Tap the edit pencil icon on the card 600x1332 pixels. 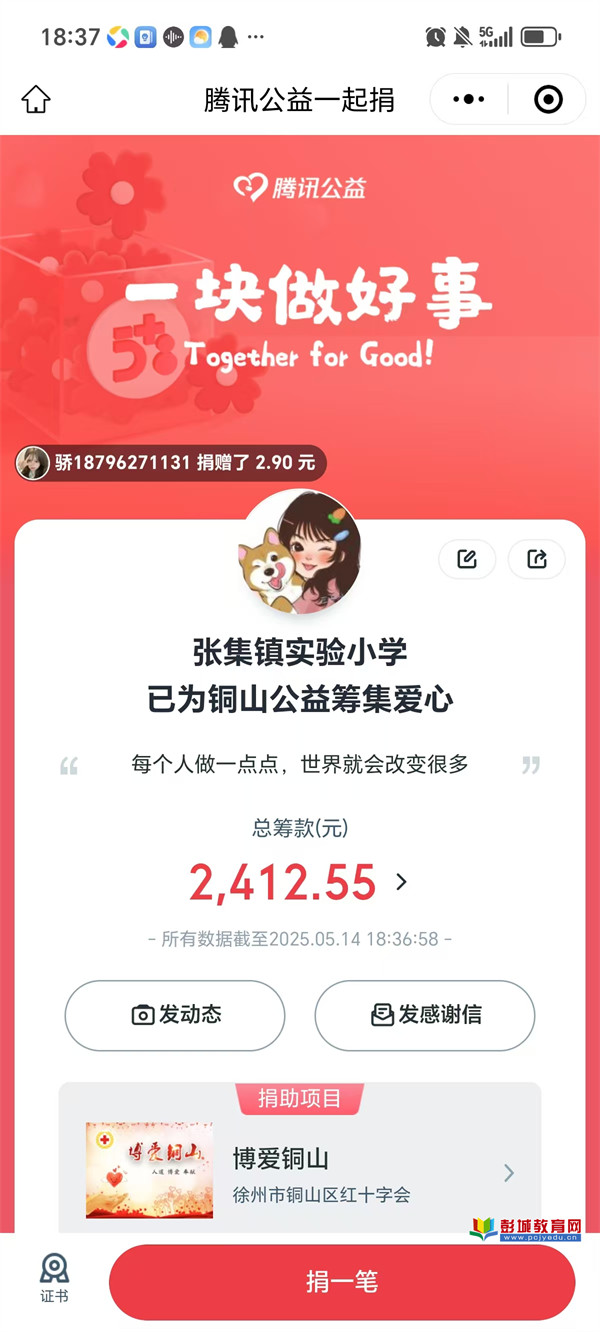[467, 559]
